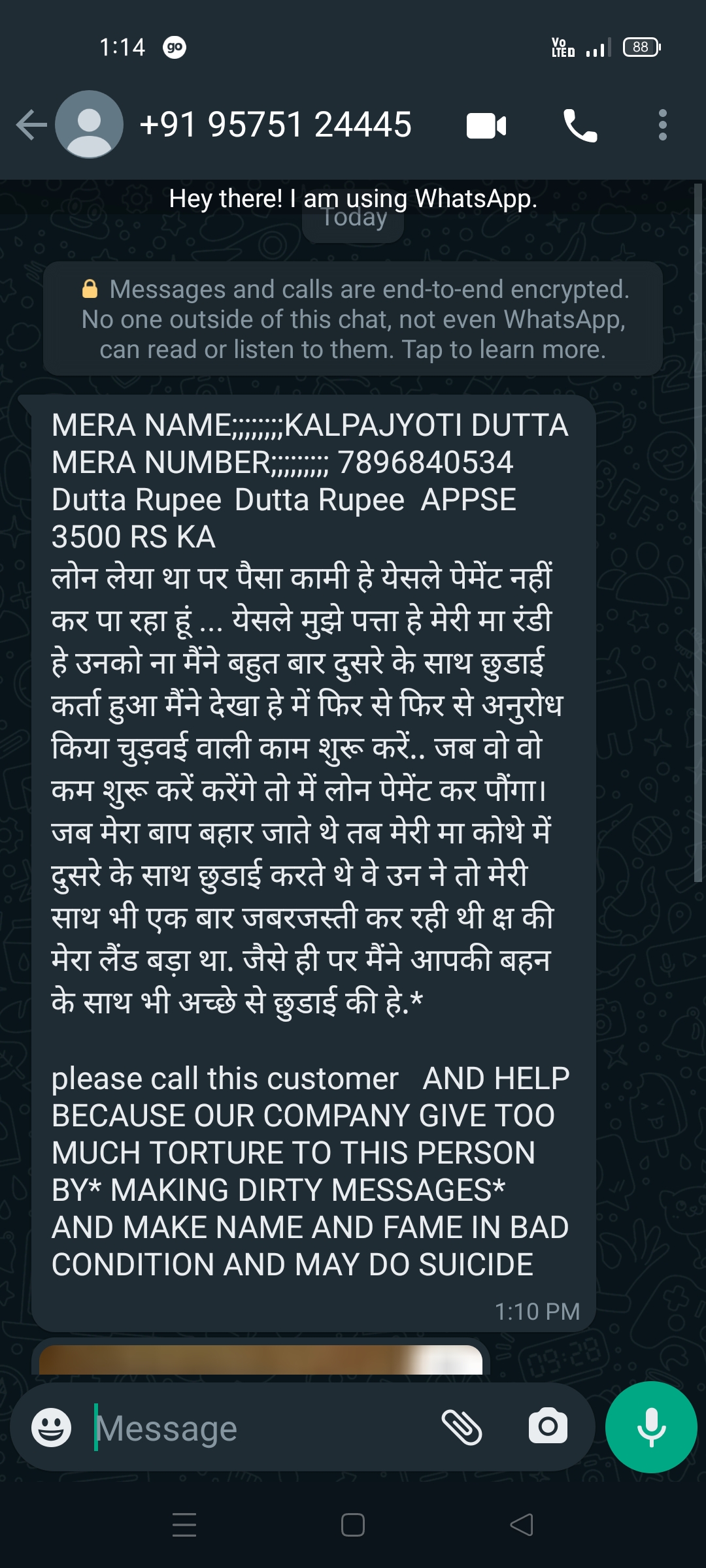Focus the Message text field
The width and height of the screenshot is (706, 1568).
click(261, 1428)
